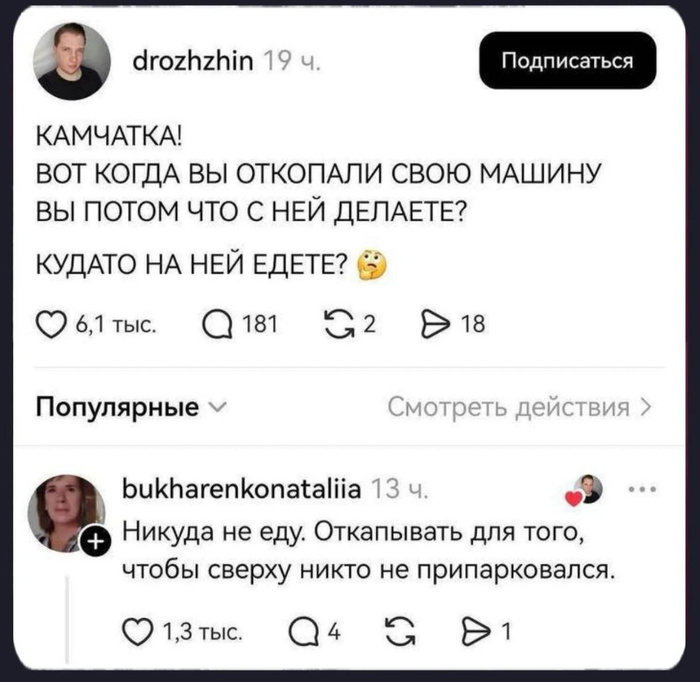Viewport: 700px width, 682px height.
Task: Like bukharenkonataliia's reply
Action: [134, 630]
